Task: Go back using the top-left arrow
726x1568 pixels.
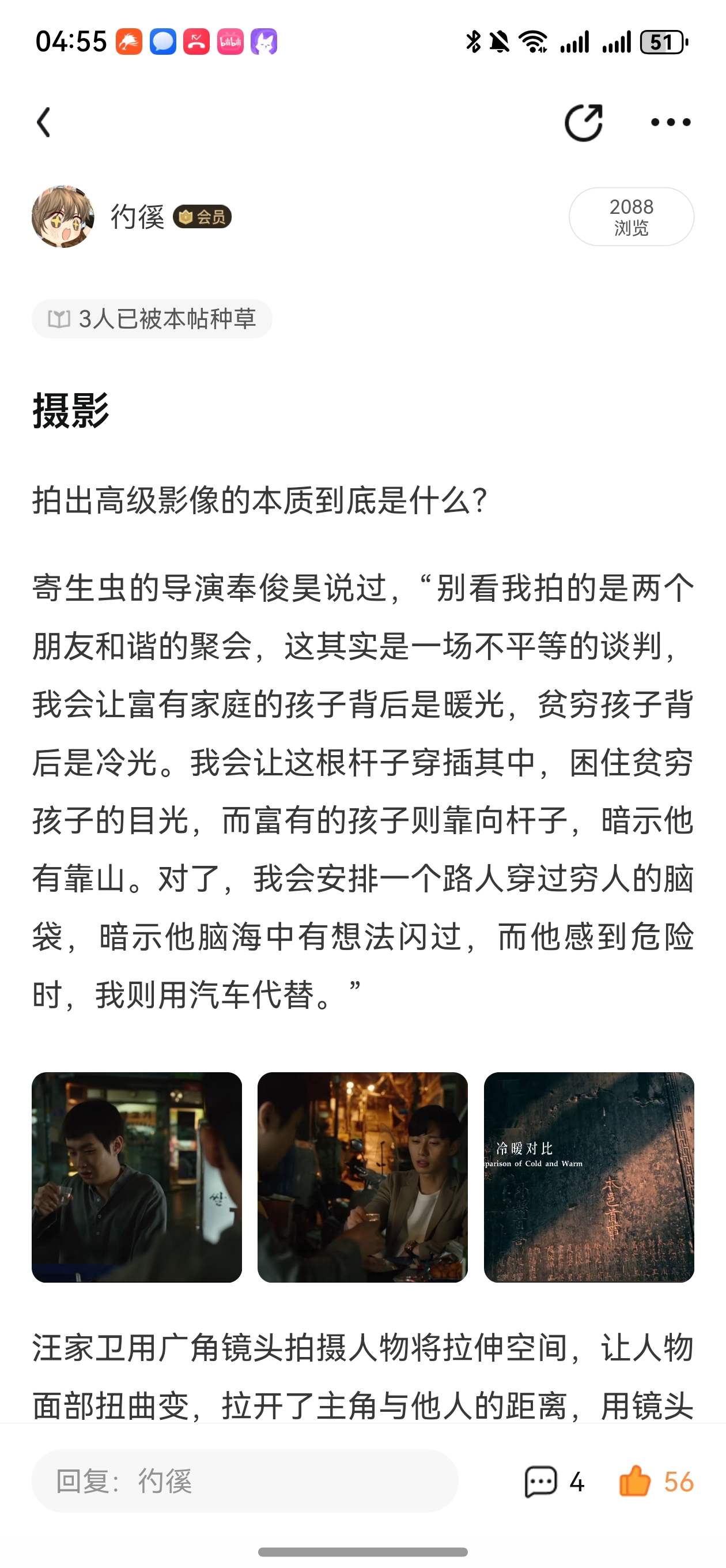Action: (x=44, y=122)
